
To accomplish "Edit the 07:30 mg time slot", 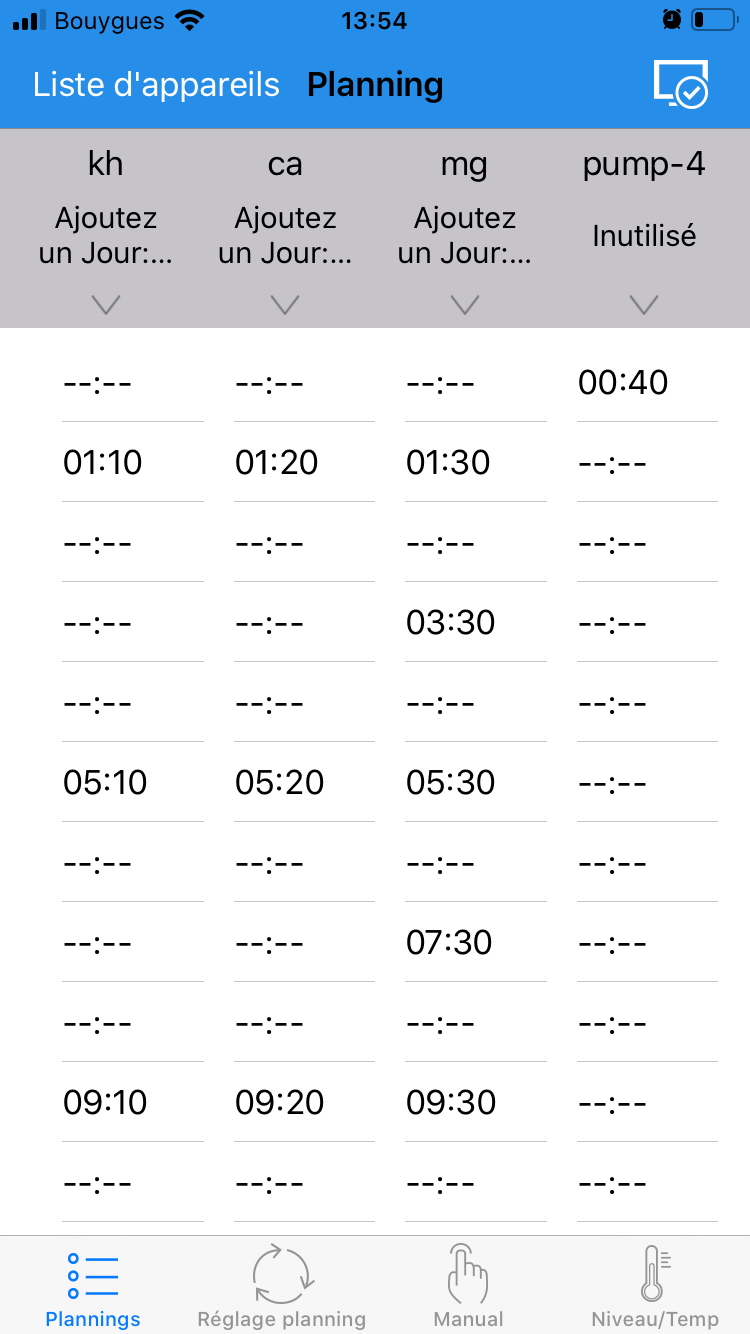I will (x=449, y=943).
